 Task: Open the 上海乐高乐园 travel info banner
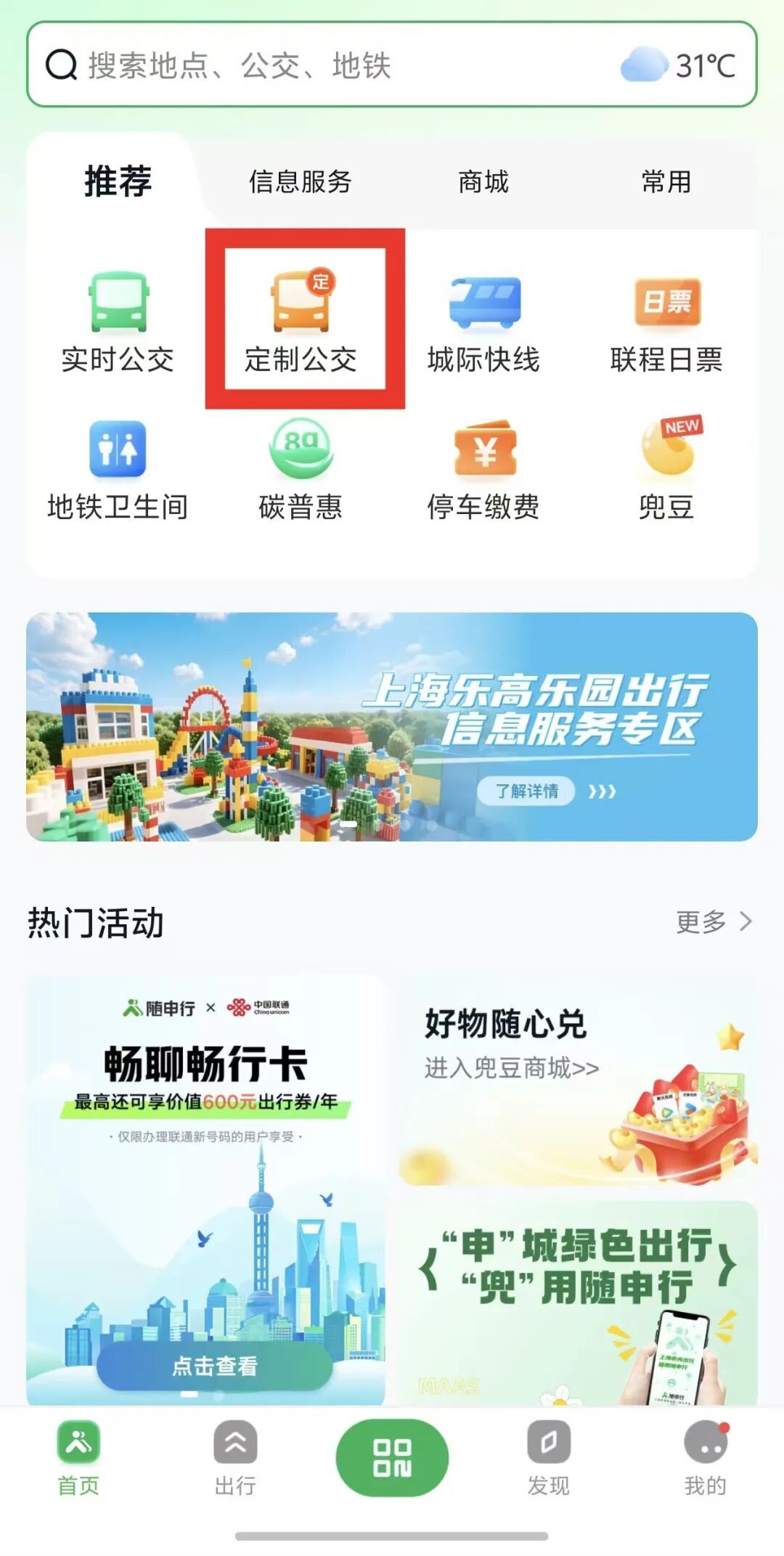click(392, 727)
